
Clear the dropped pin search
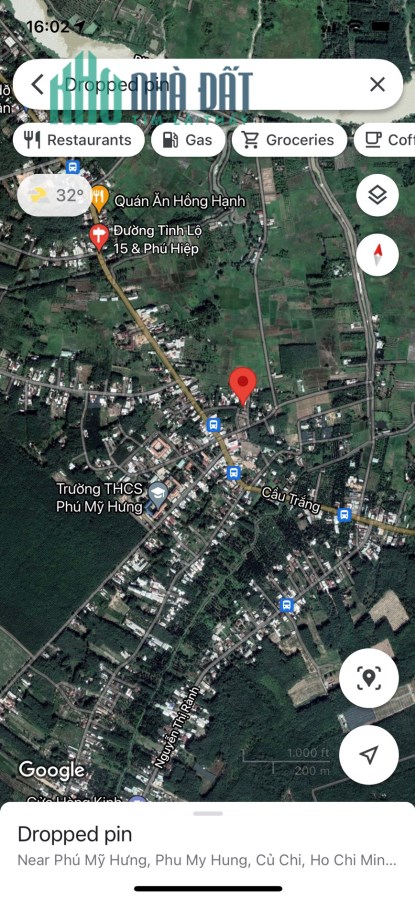click(x=377, y=85)
